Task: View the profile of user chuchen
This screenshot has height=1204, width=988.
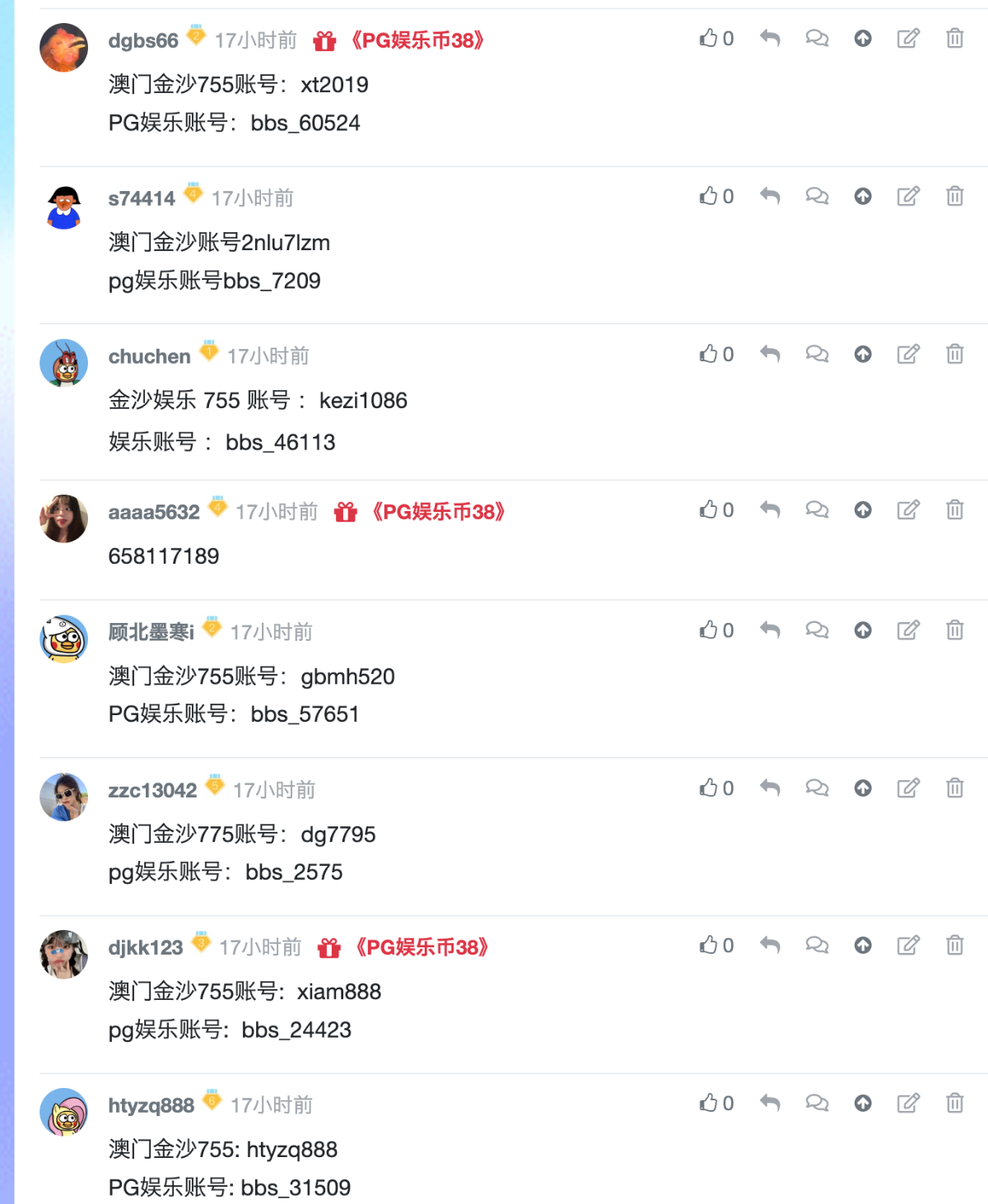Action: click(x=149, y=356)
